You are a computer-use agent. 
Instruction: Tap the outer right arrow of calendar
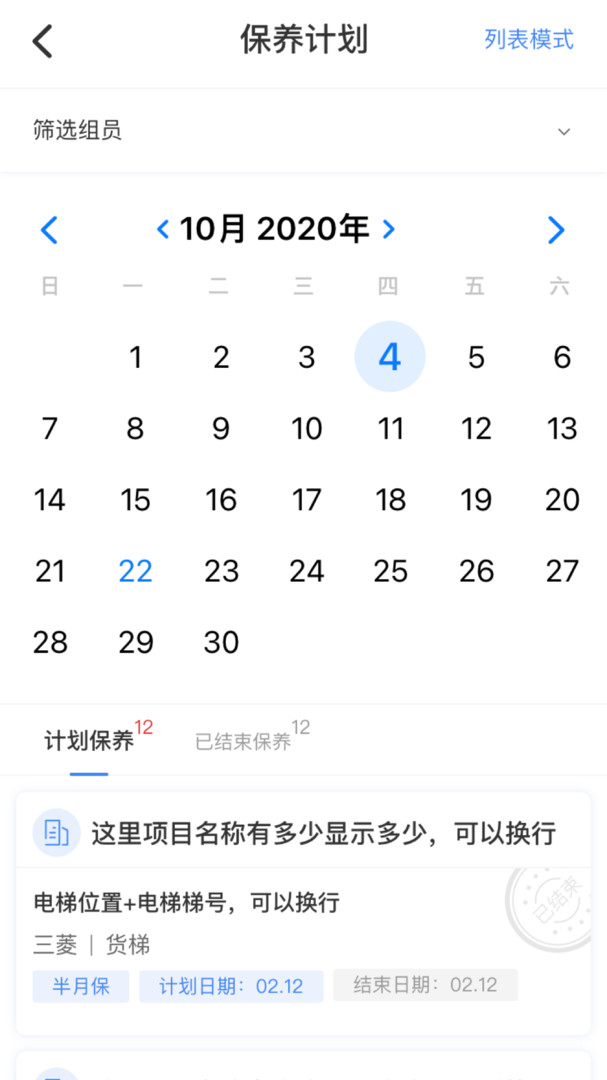point(556,230)
